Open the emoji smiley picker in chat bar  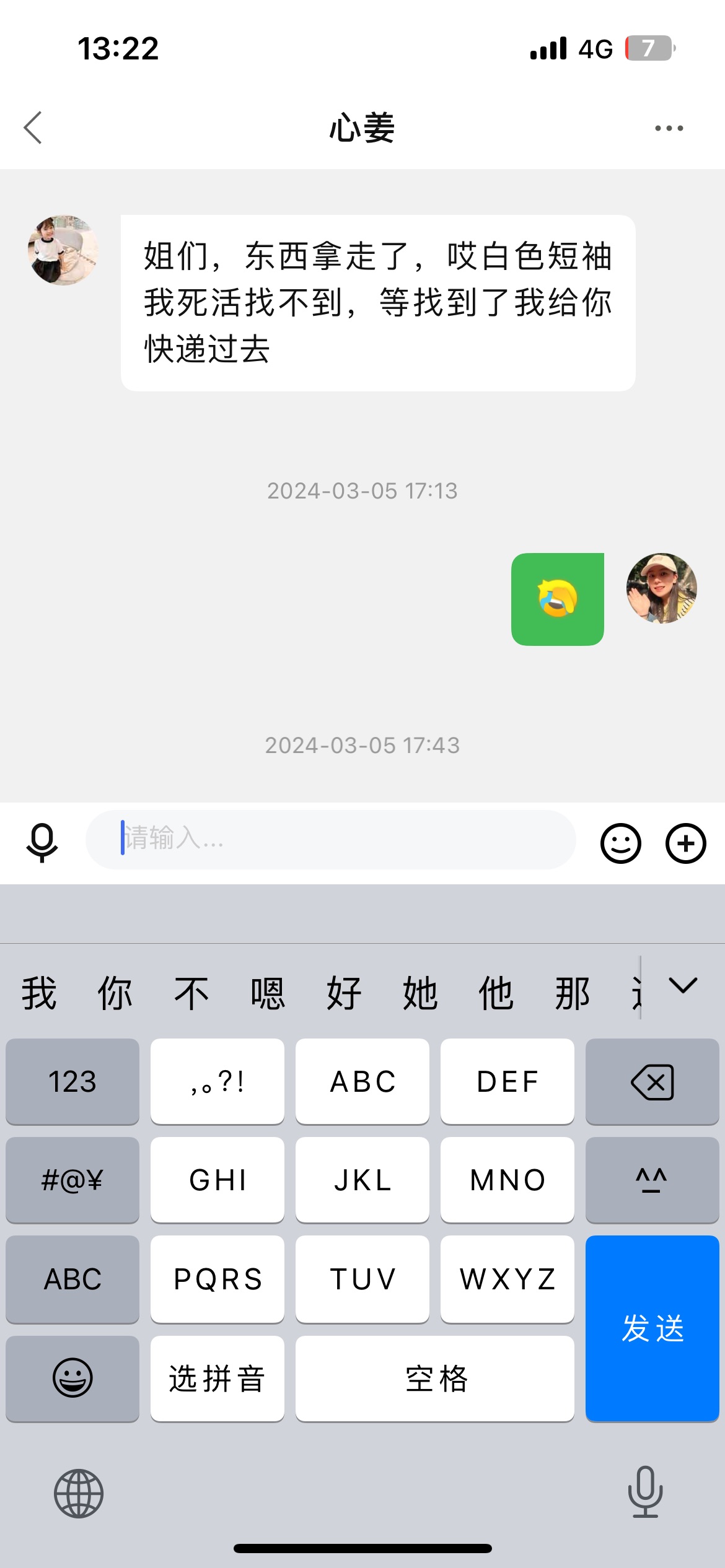tap(620, 843)
